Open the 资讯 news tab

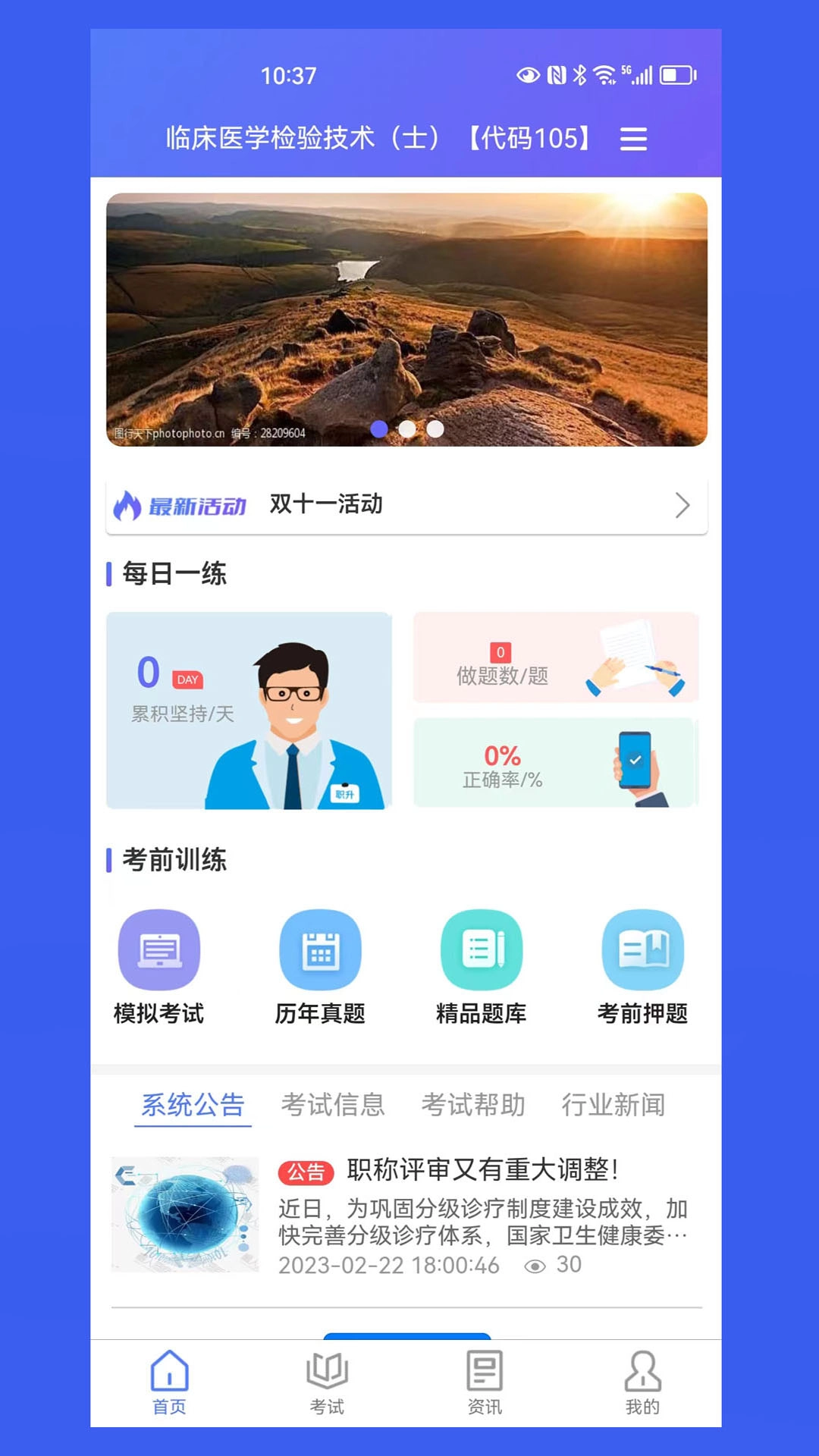(485, 1383)
